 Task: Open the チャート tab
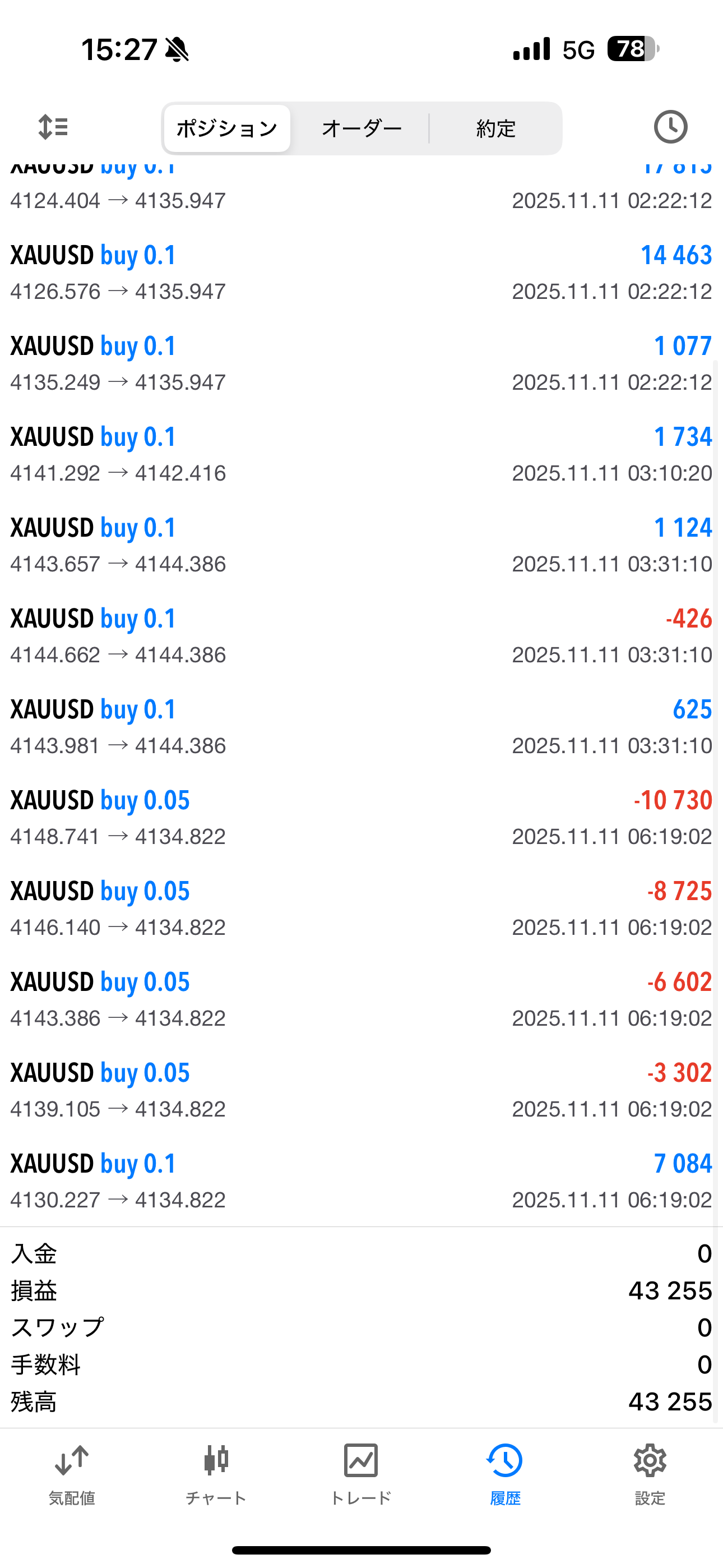pos(216,1474)
